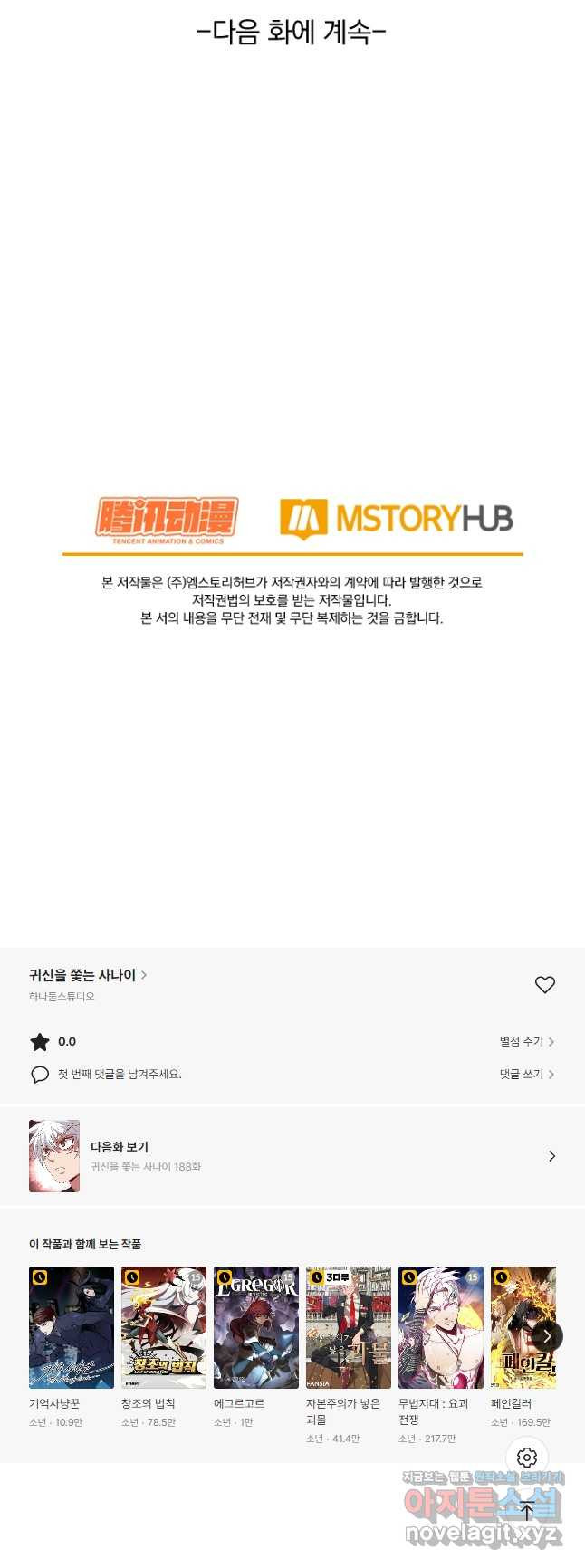Open the 자본주의가 낳은 괴물 recommendation
The image size is (585, 1568).
349,1327
